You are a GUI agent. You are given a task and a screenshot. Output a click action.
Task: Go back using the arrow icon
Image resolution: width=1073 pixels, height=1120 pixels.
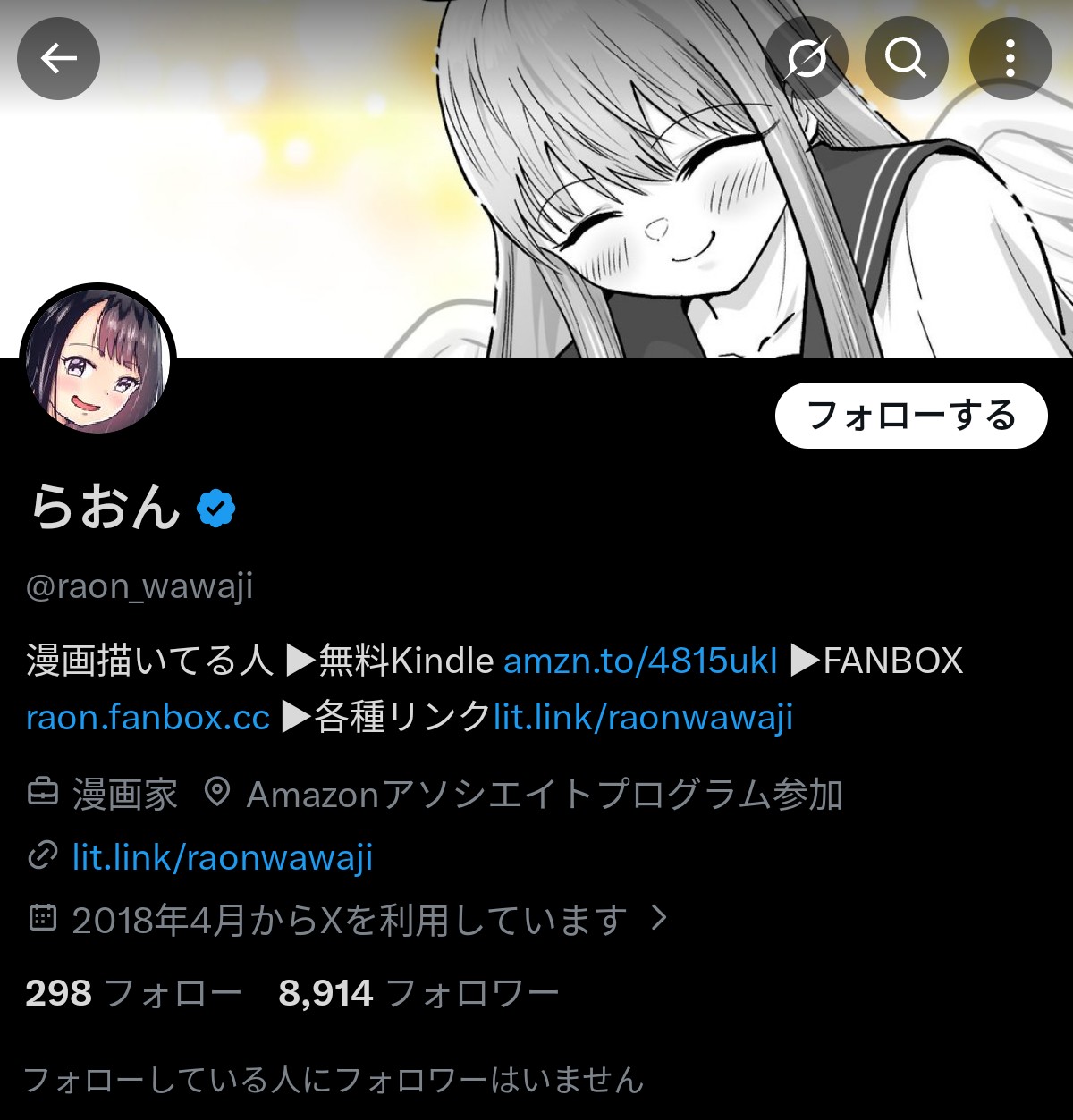click(59, 58)
